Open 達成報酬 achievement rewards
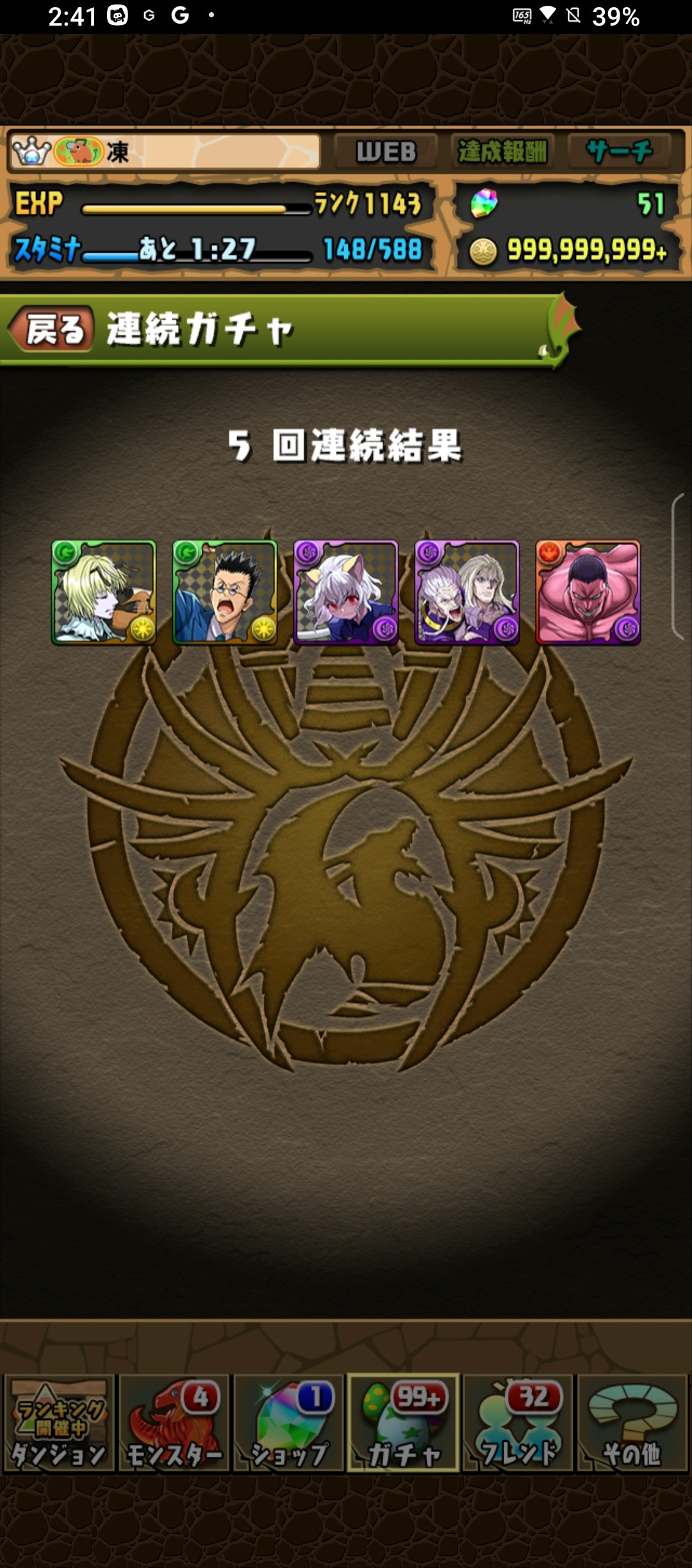The image size is (692, 1568). [x=502, y=152]
